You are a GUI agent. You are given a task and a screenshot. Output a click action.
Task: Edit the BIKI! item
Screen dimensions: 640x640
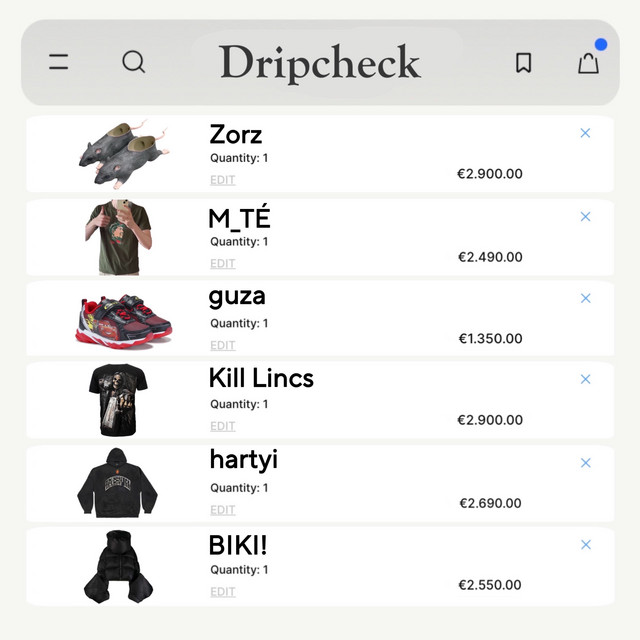222,592
